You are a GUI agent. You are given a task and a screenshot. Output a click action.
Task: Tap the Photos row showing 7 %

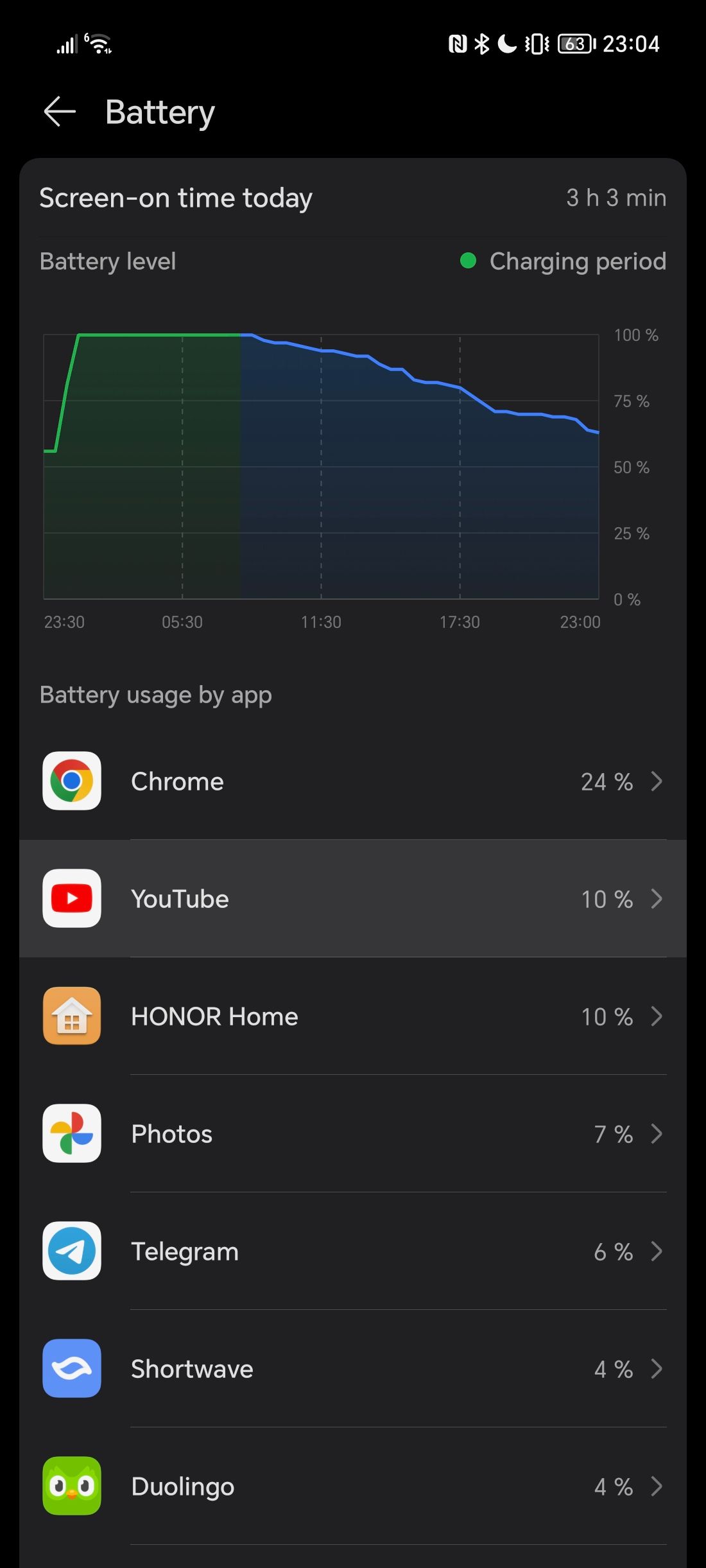pyautogui.click(x=352, y=1134)
